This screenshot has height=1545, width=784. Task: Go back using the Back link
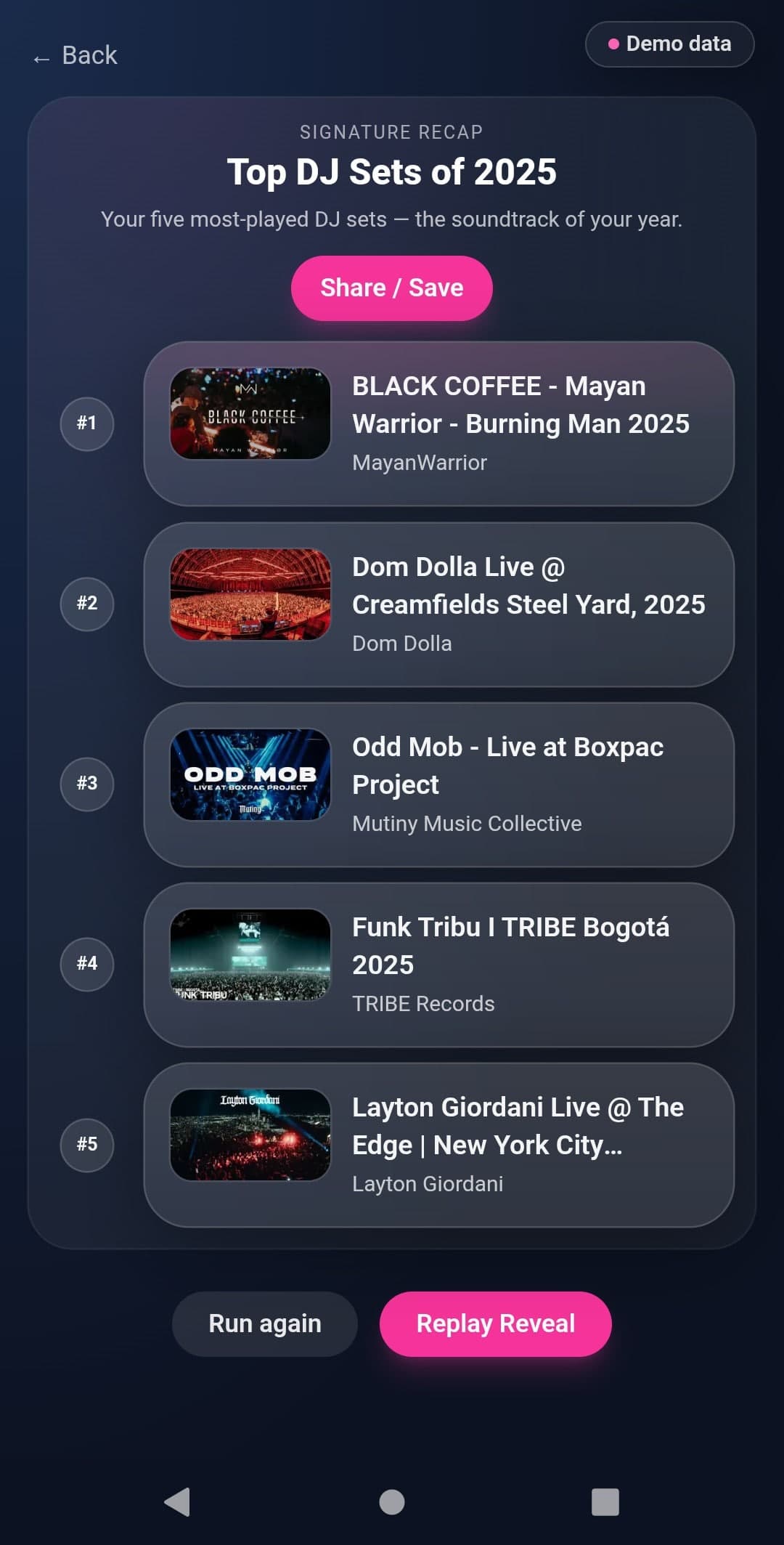(75, 55)
